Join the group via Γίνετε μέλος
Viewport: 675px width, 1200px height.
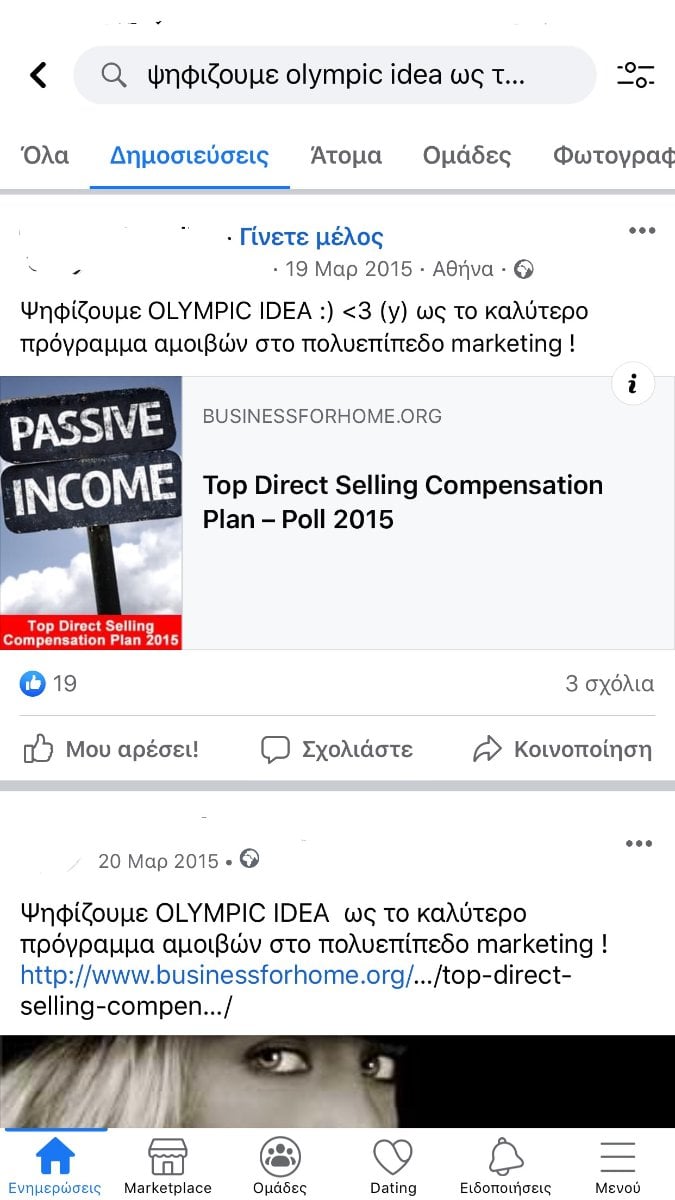[x=312, y=237]
